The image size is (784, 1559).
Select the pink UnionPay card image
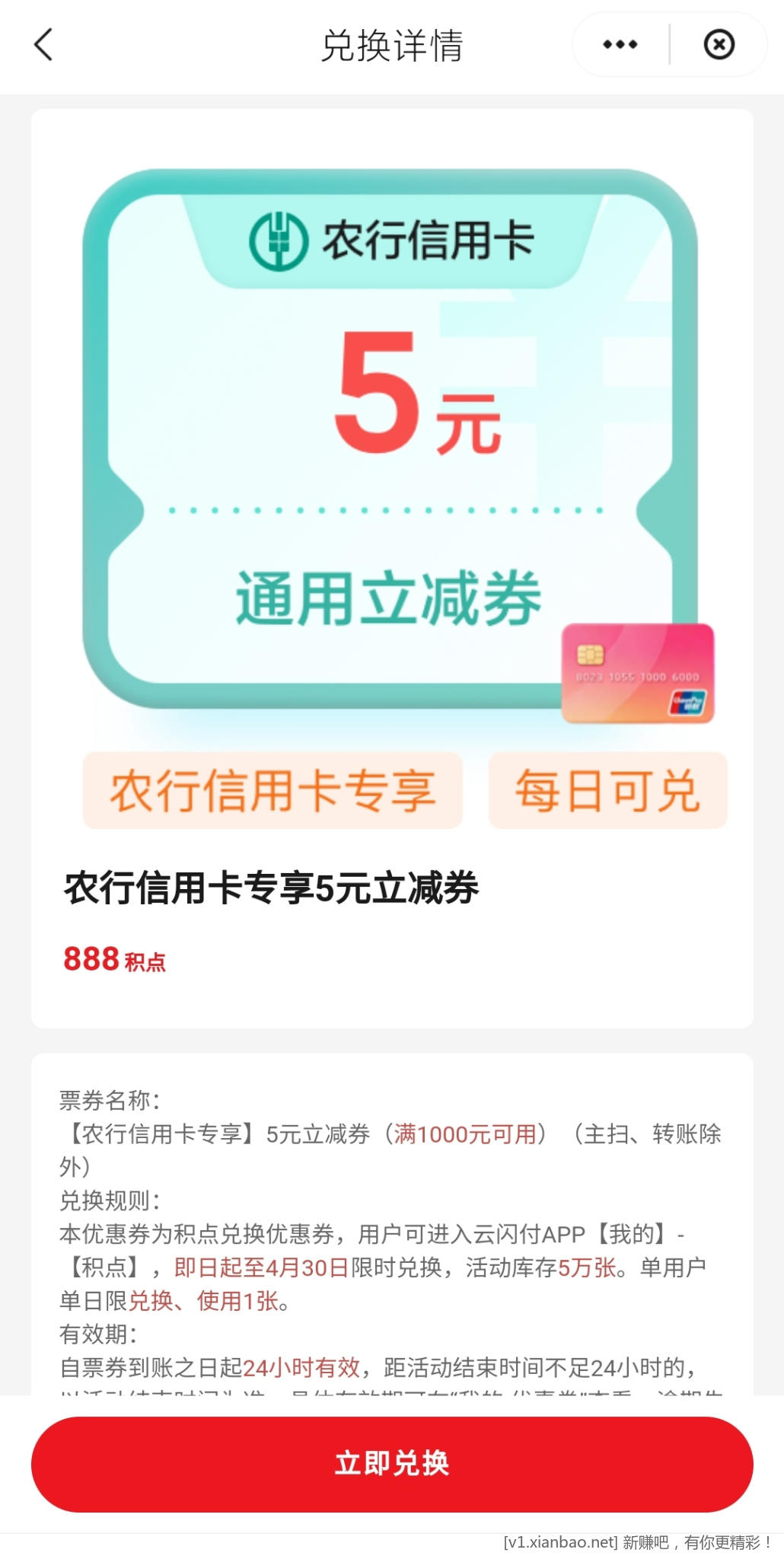click(638, 673)
